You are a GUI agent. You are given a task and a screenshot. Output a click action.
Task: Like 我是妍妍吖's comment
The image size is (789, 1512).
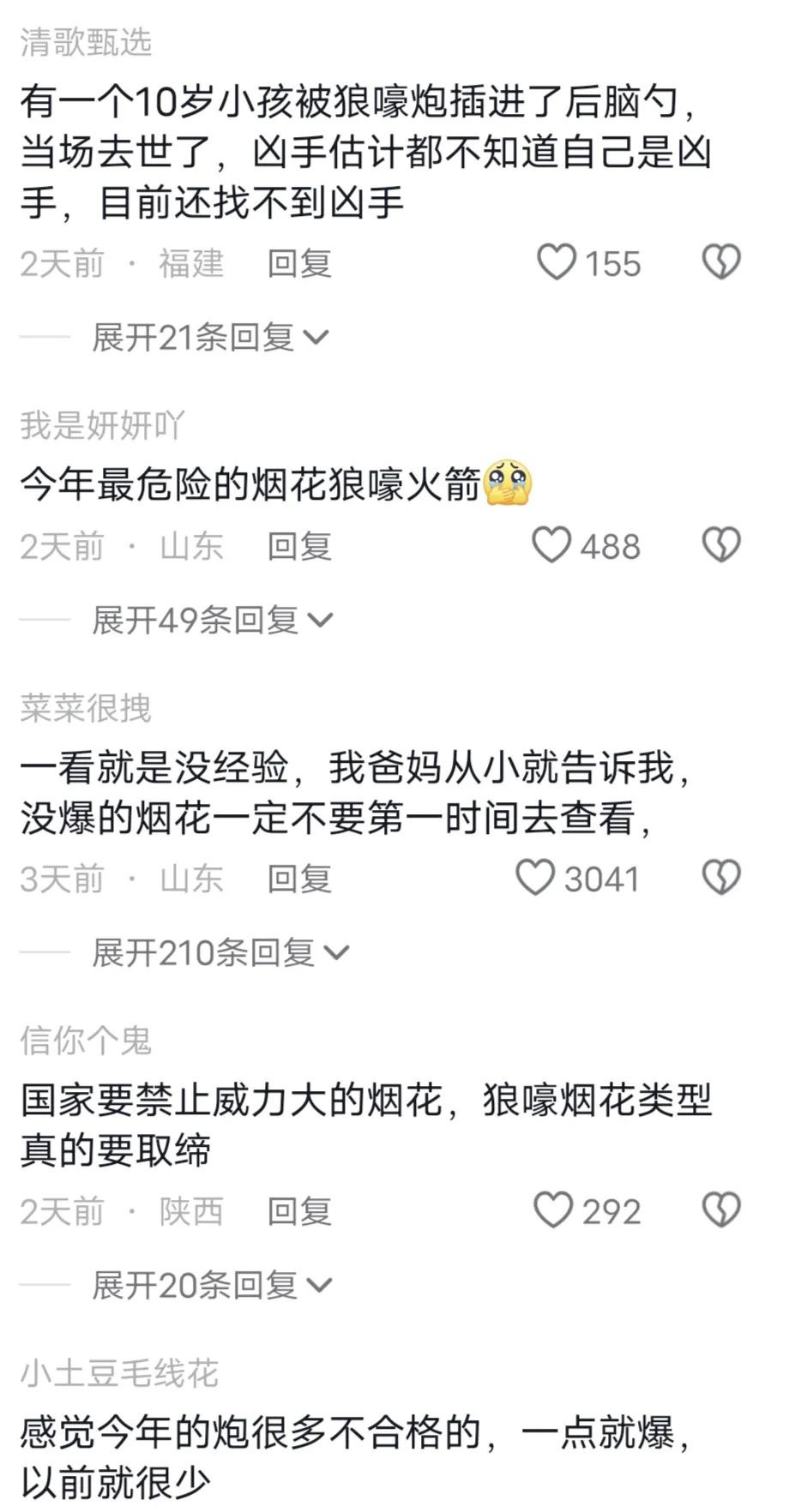point(552,545)
